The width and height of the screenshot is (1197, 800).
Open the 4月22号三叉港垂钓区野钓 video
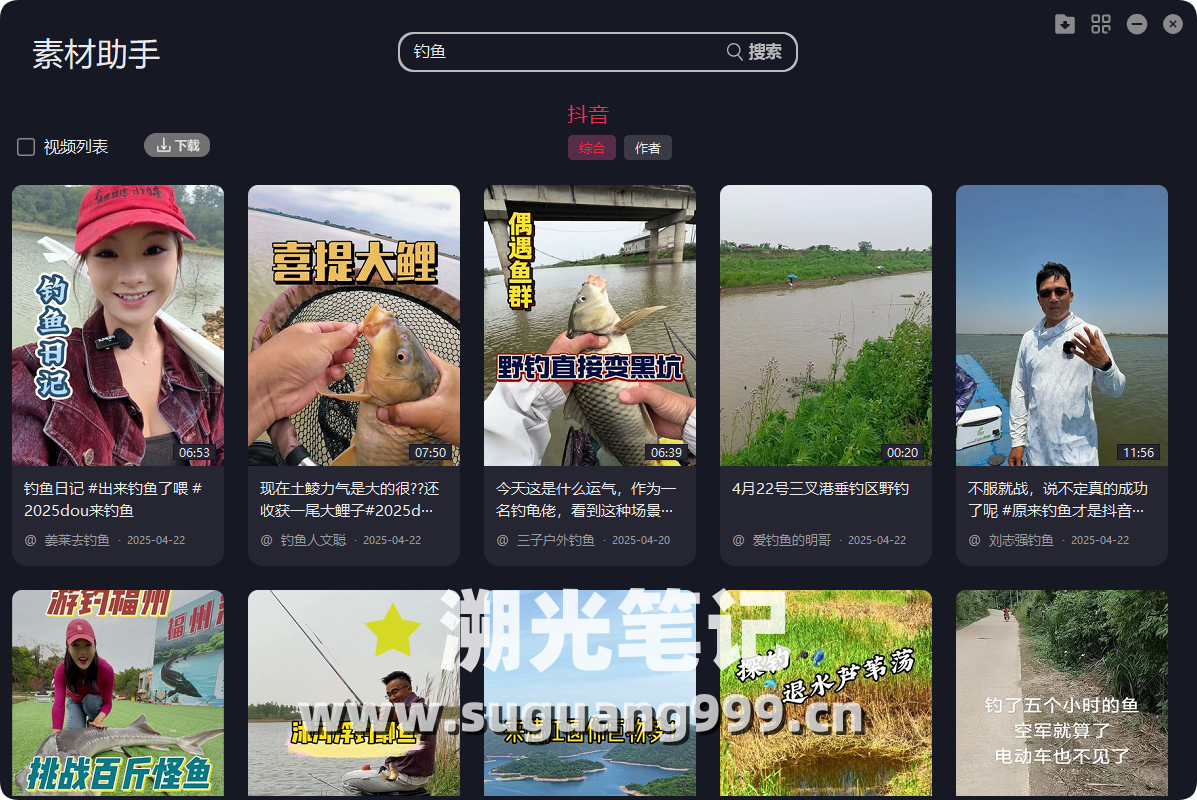pyautogui.click(x=826, y=325)
